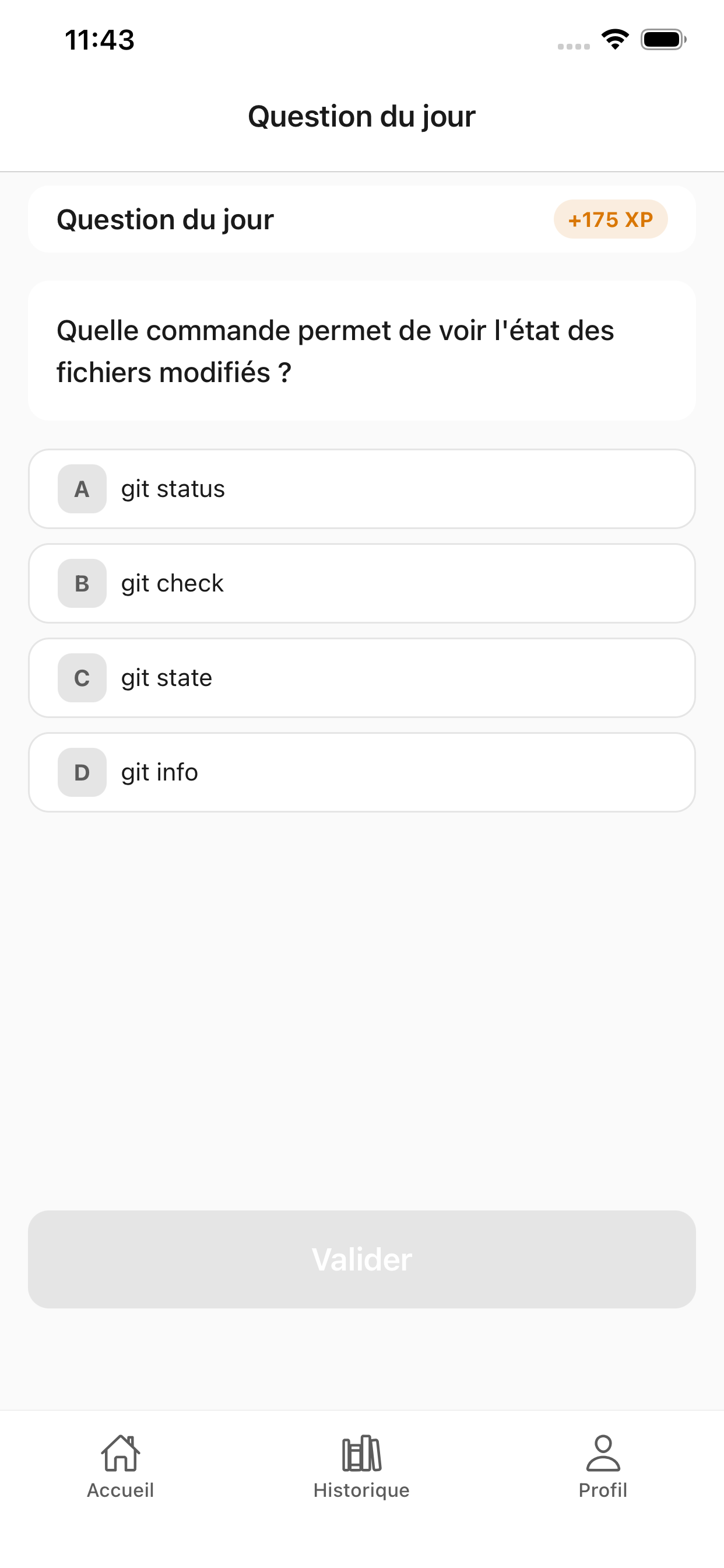Tap the 11:43 clock display
724x1568 pixels.
(x=99, y=40)
